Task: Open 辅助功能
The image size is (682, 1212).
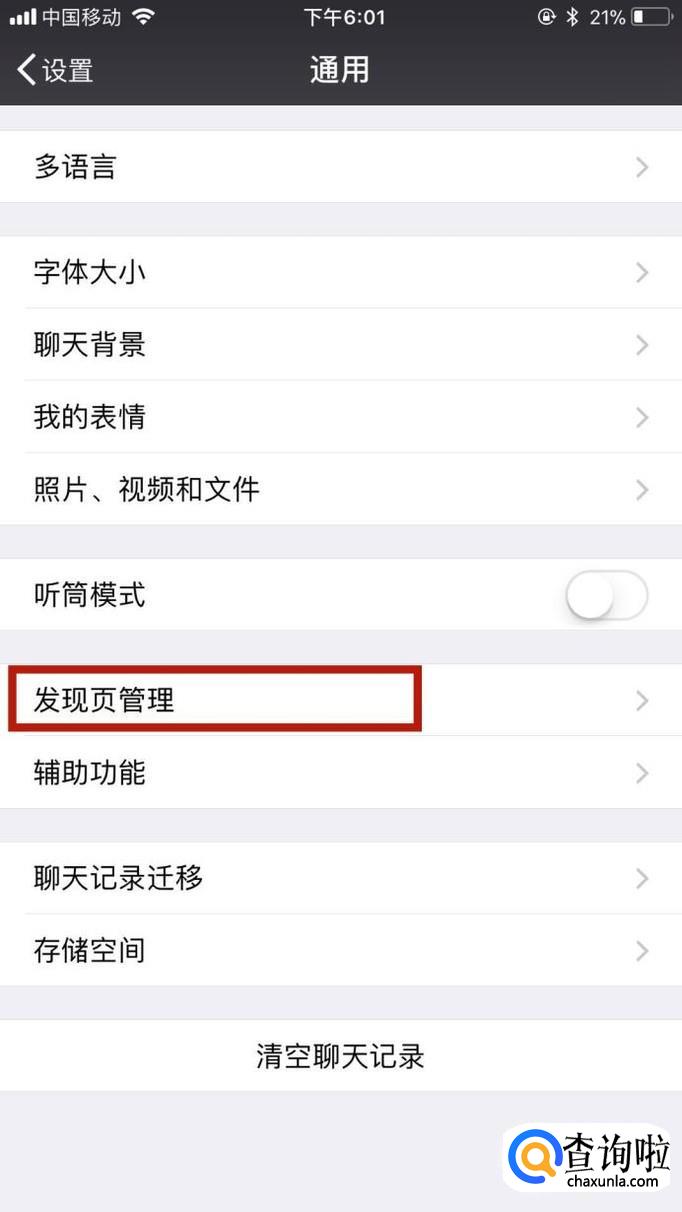Action: (341, 773)
